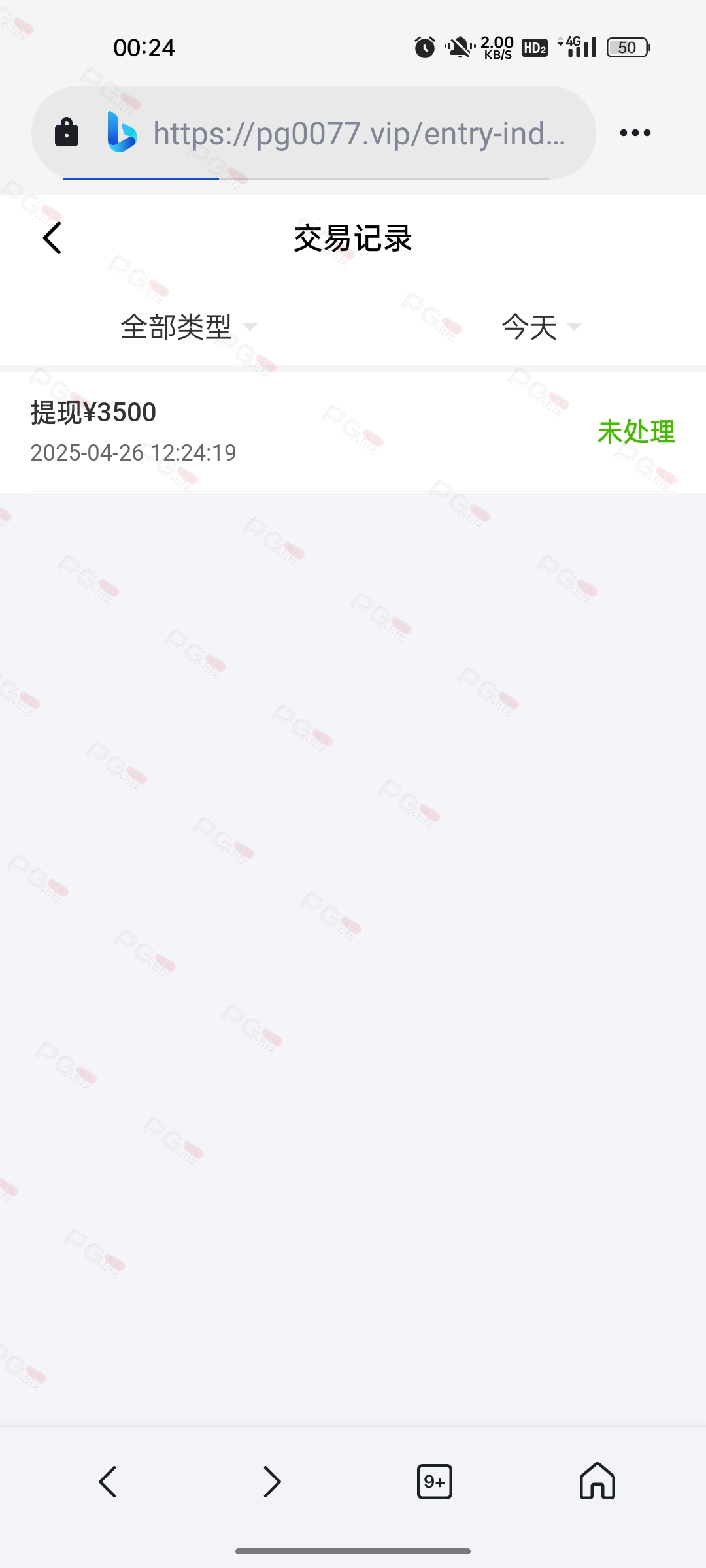Open the 提现¥3500 transaction record
Screen dimensions: 706x1568
click(353, 432)
